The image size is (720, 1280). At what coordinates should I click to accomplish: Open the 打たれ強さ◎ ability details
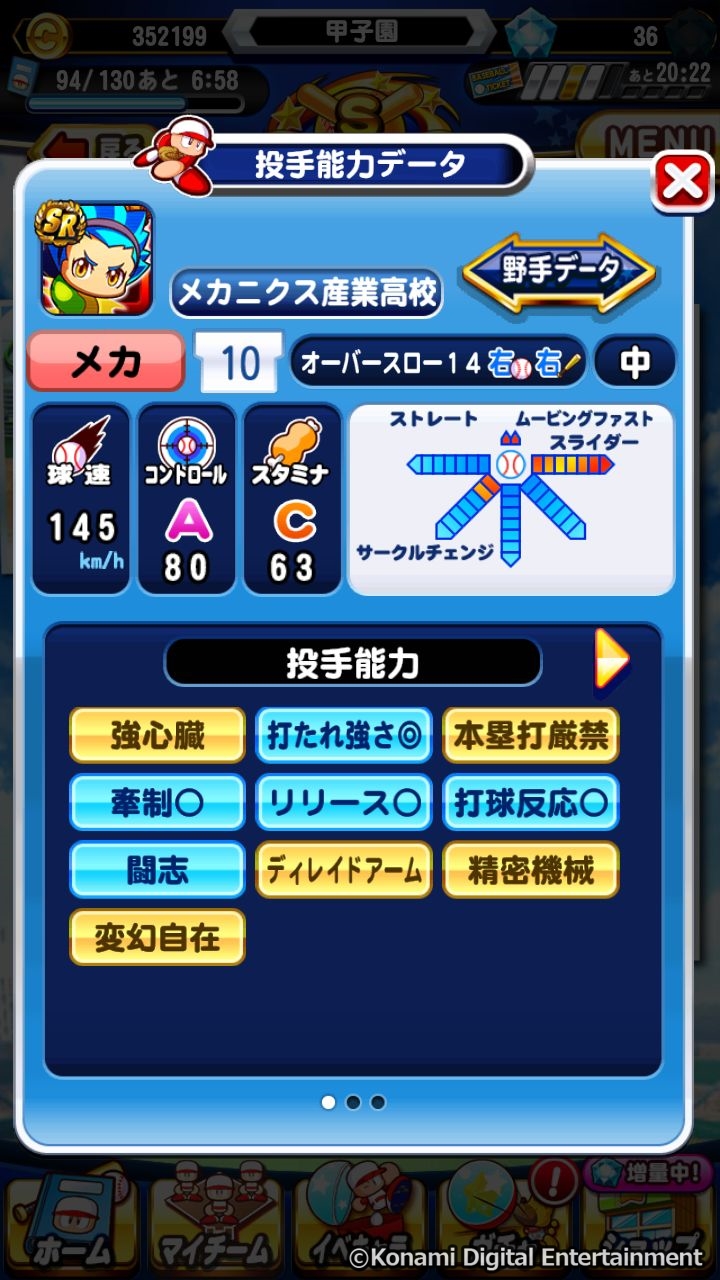(x=343, y=735)
